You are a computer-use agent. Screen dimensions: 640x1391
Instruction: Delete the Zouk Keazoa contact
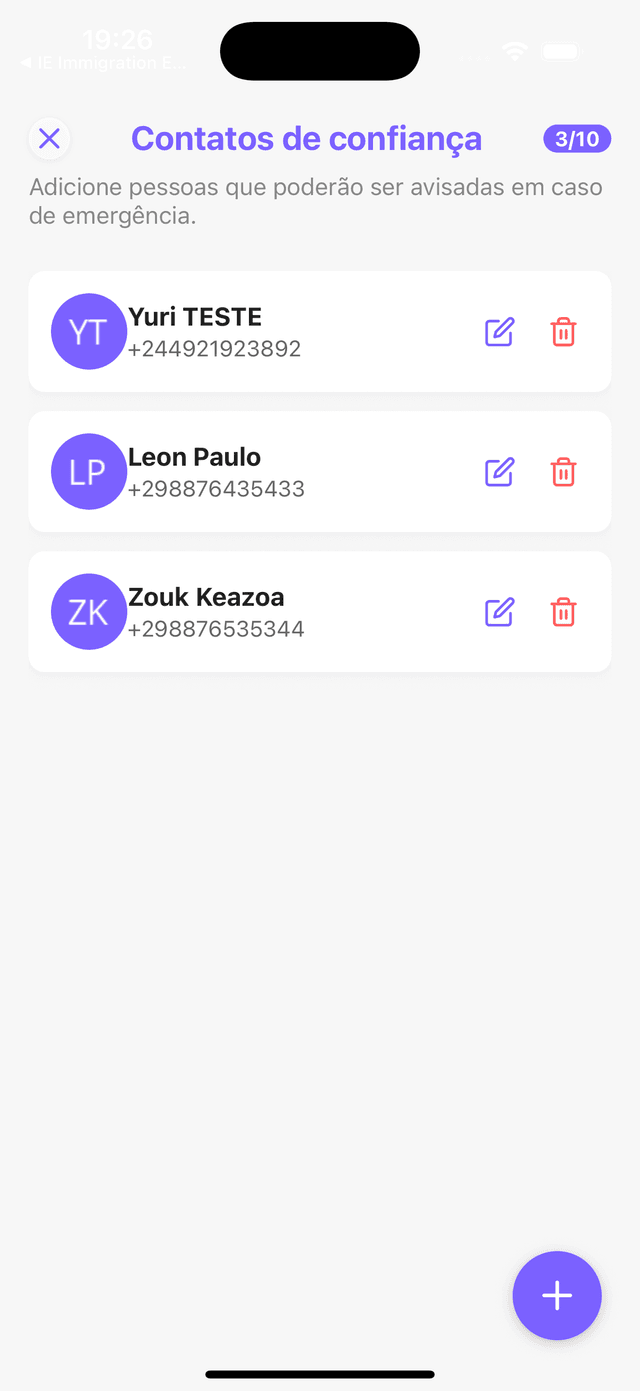[564, 612]
